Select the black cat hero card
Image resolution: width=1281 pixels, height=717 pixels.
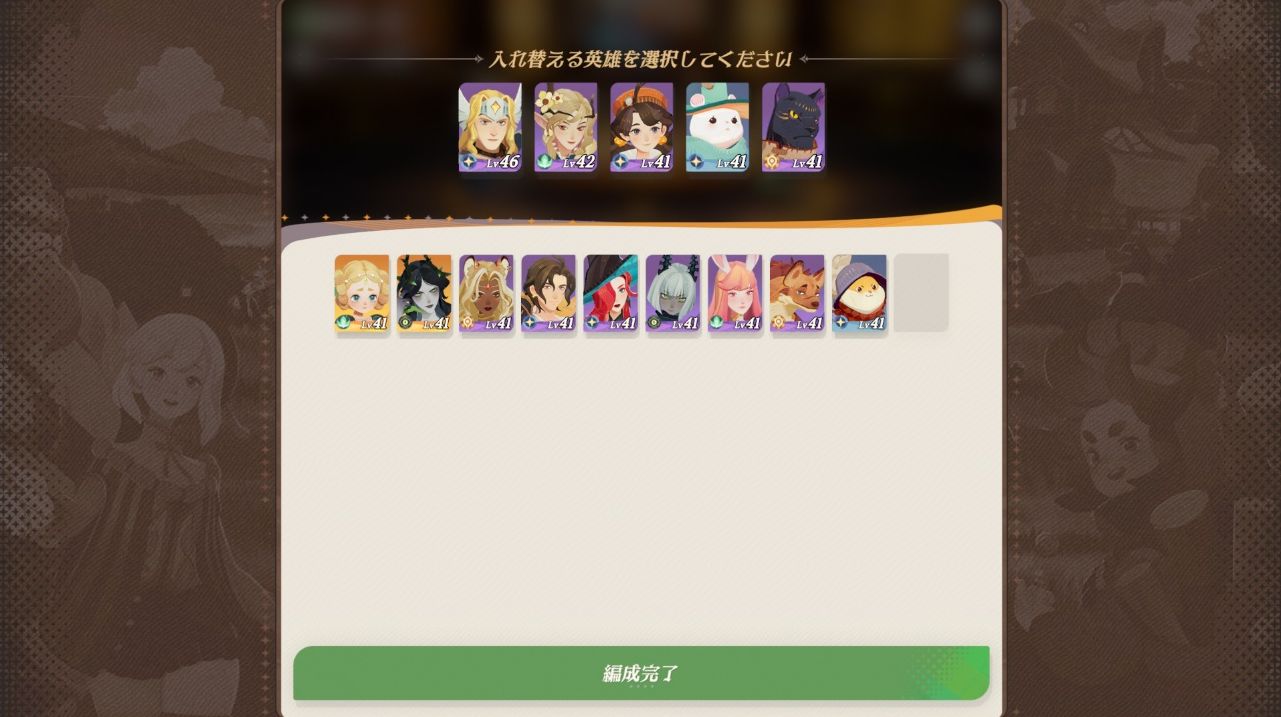793,127
